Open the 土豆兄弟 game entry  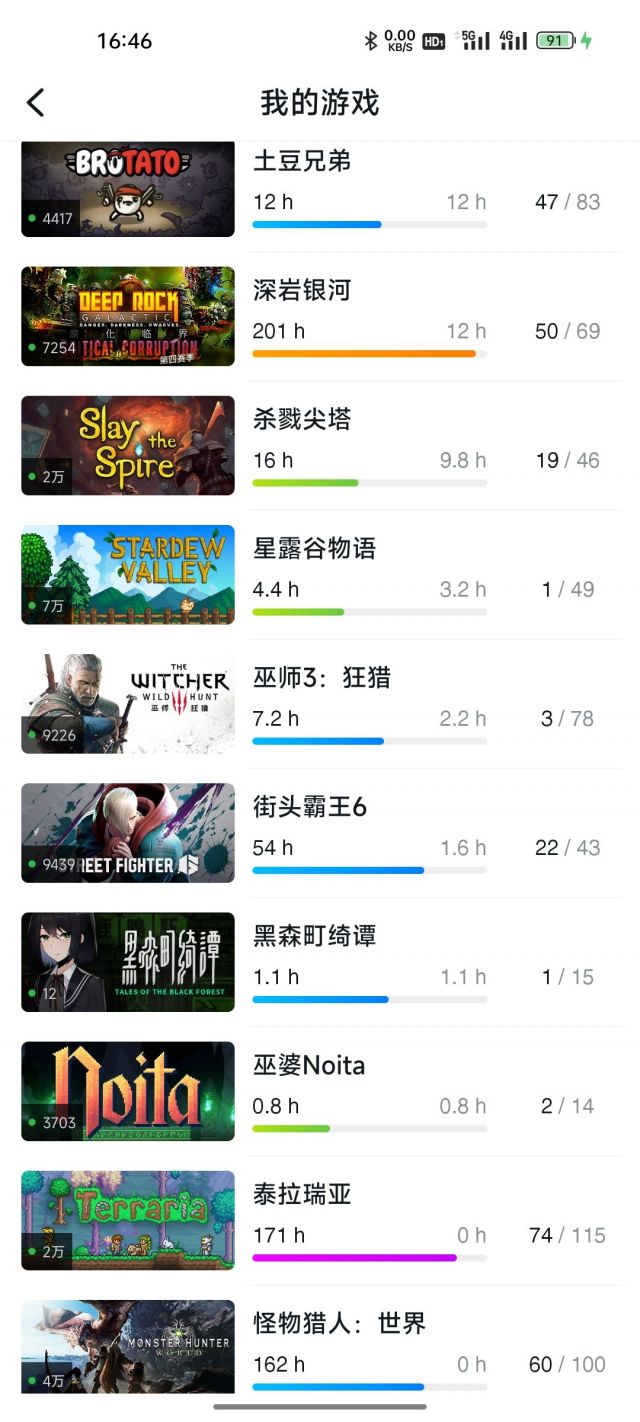(x=320, y=188)
